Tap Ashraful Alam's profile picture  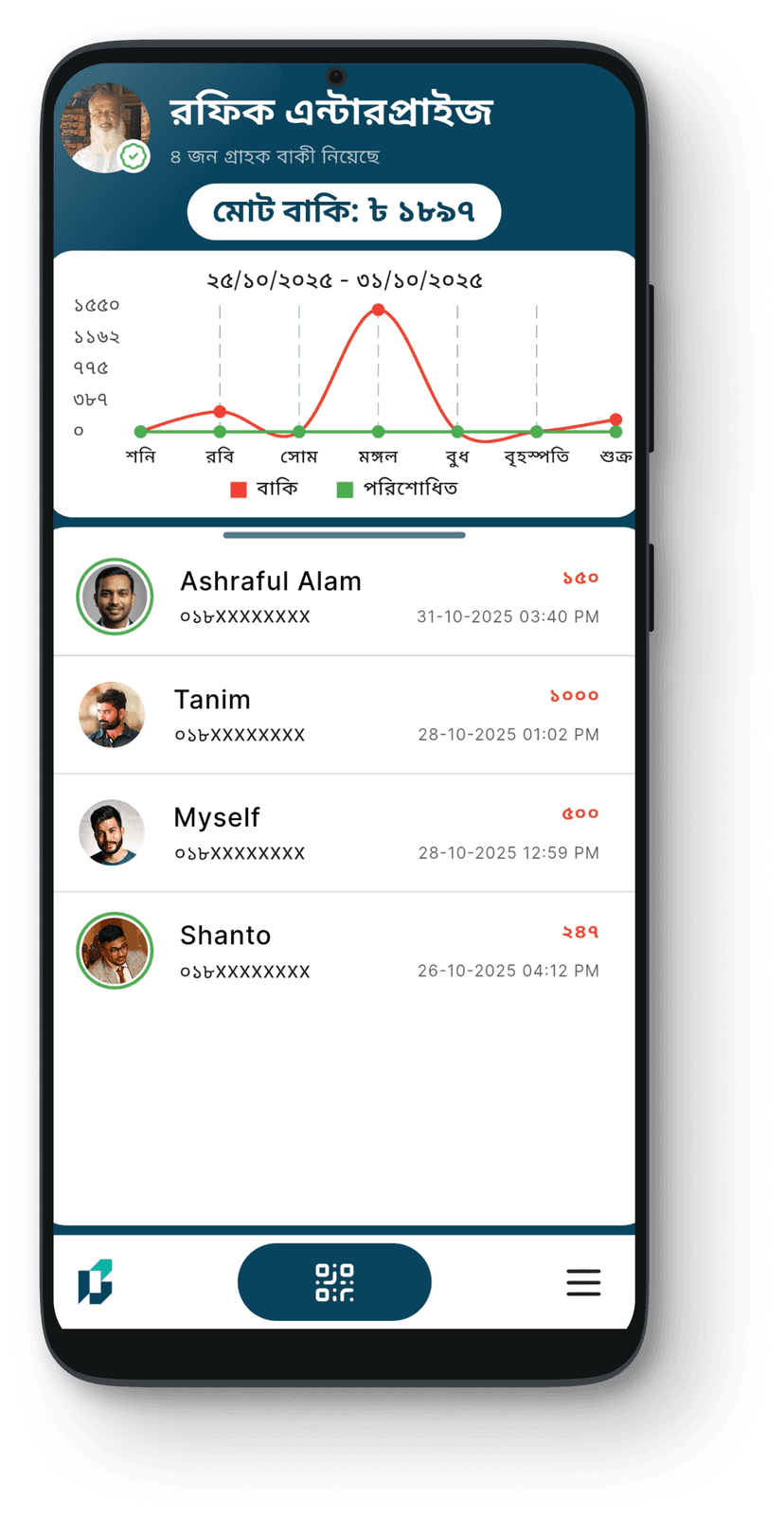[114, 596]
